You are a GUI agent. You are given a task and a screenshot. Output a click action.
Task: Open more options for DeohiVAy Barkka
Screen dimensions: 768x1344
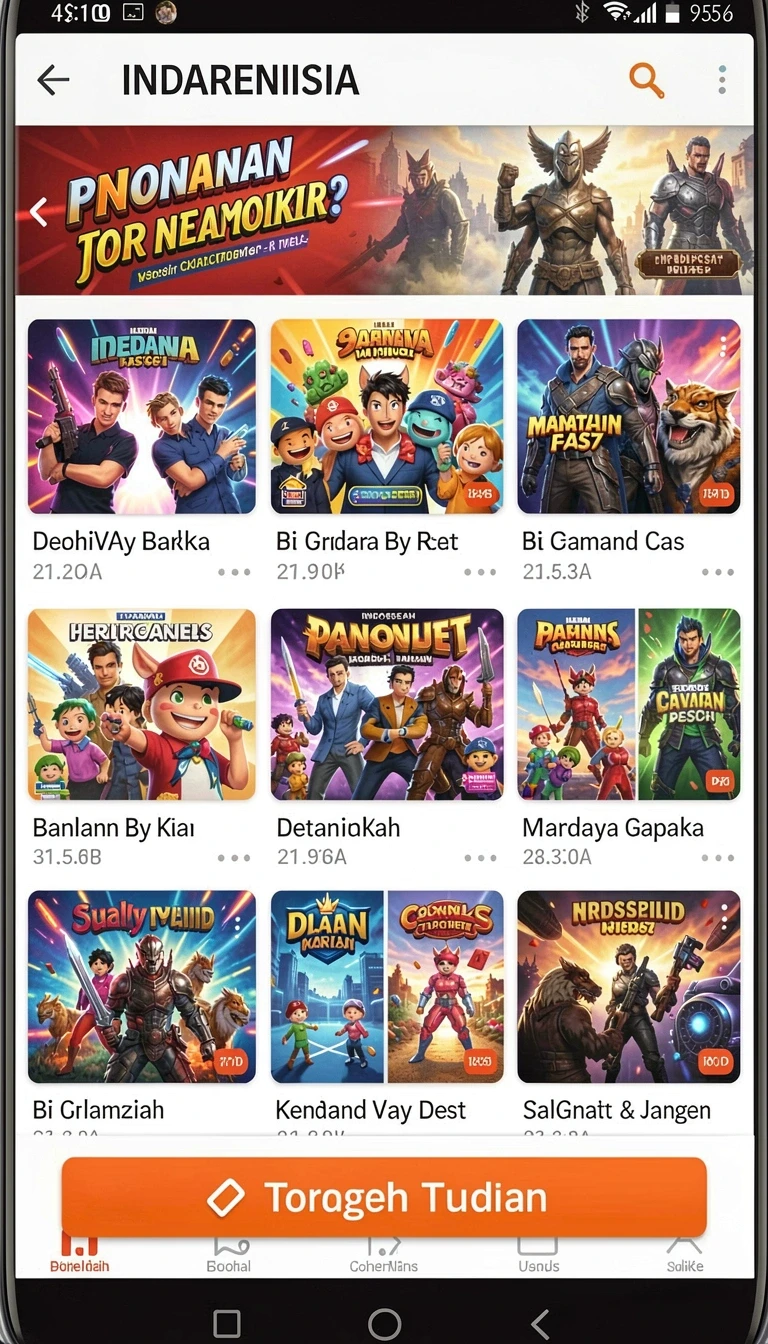point(234,573)
